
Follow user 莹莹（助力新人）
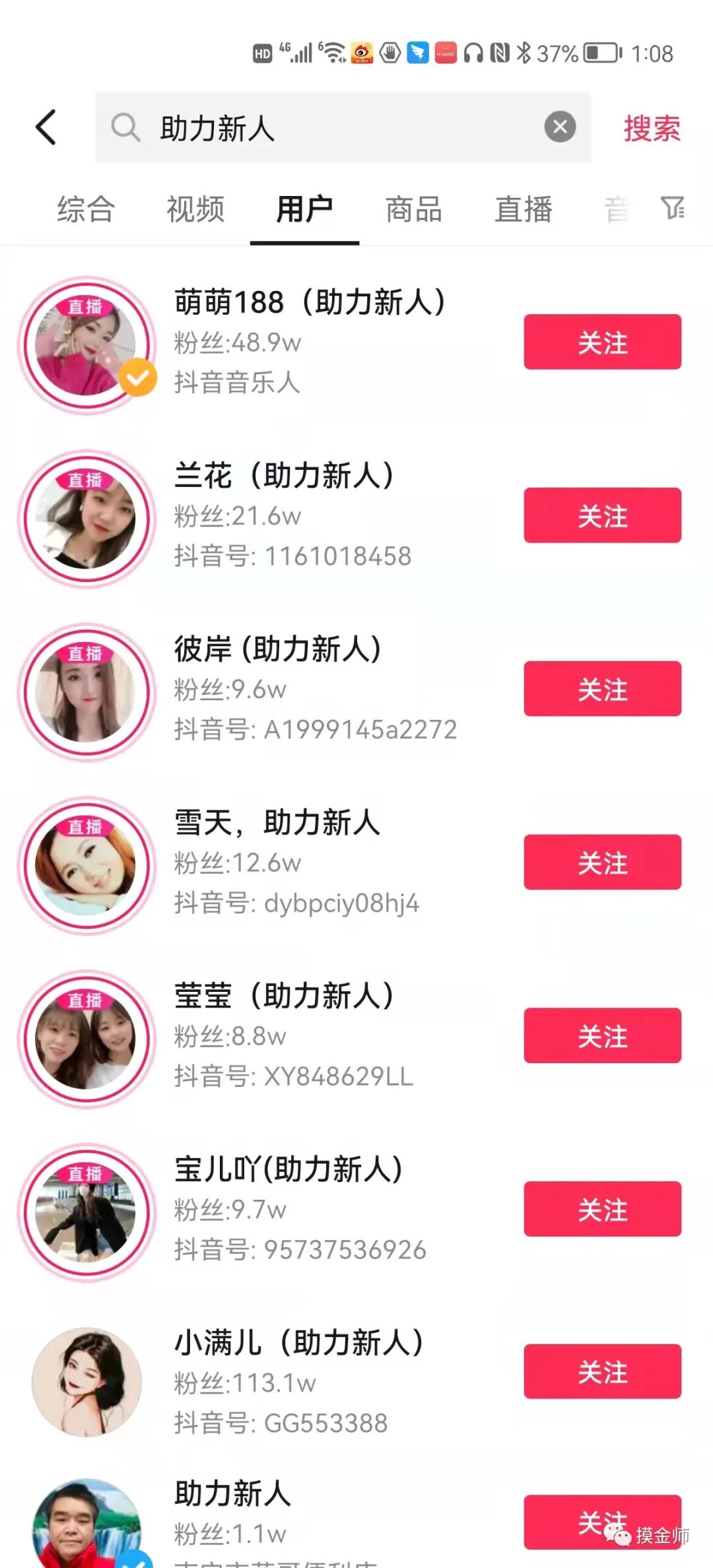[602, 1036]
